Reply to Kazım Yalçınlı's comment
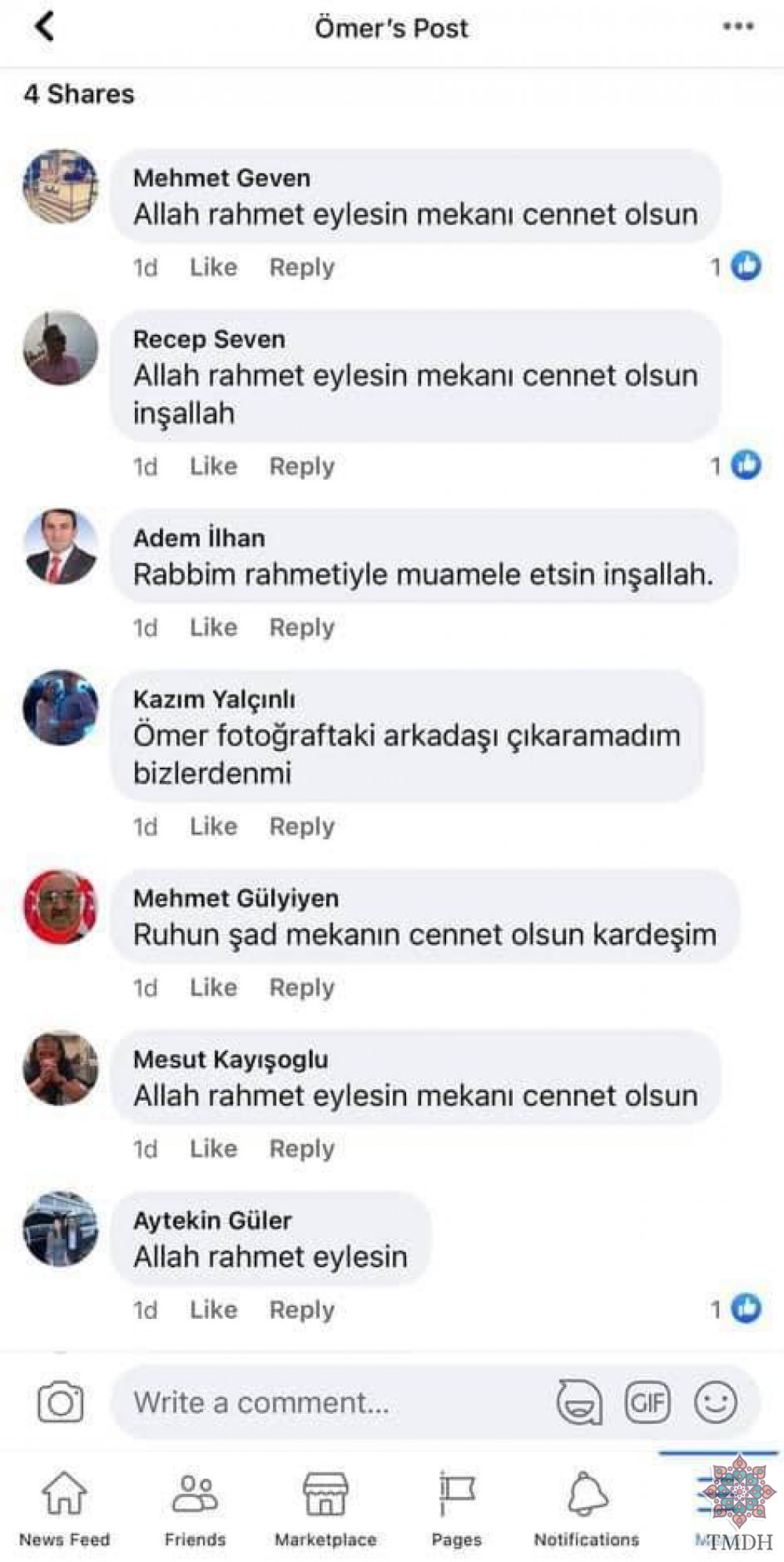The image size is (784, 1562). tap(302, 826)
